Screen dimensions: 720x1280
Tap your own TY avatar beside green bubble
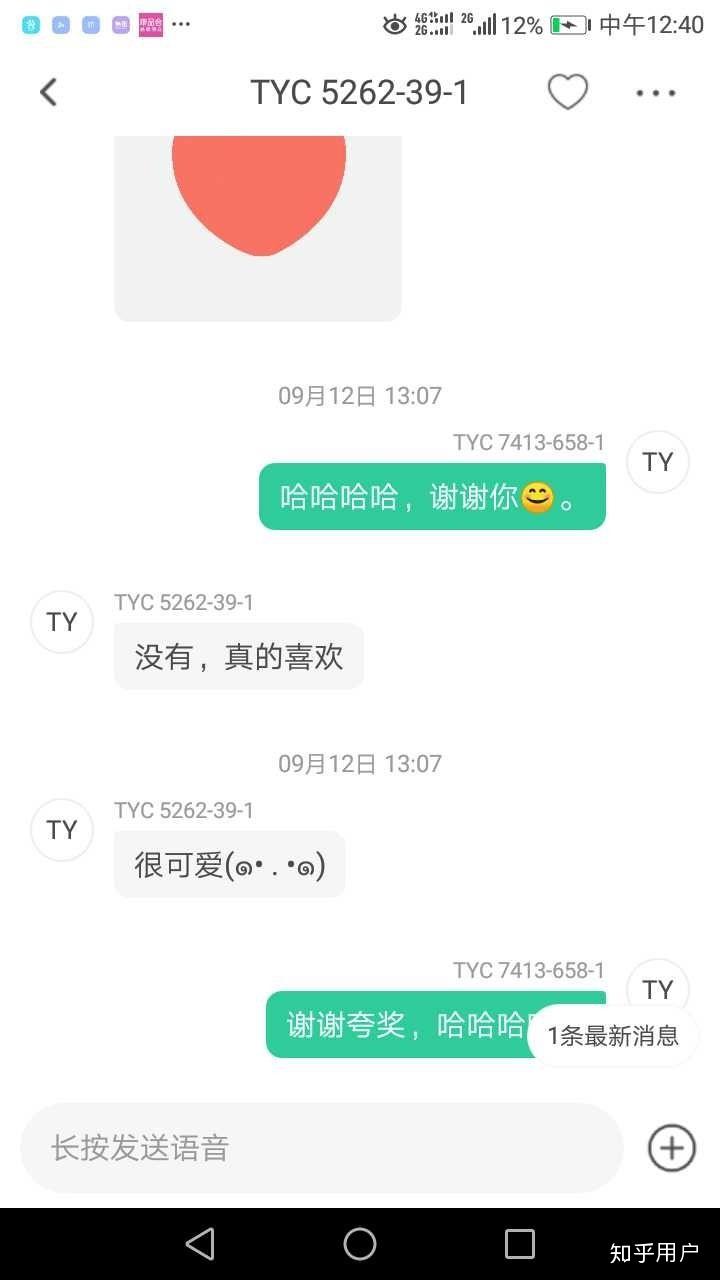[657, 461]
